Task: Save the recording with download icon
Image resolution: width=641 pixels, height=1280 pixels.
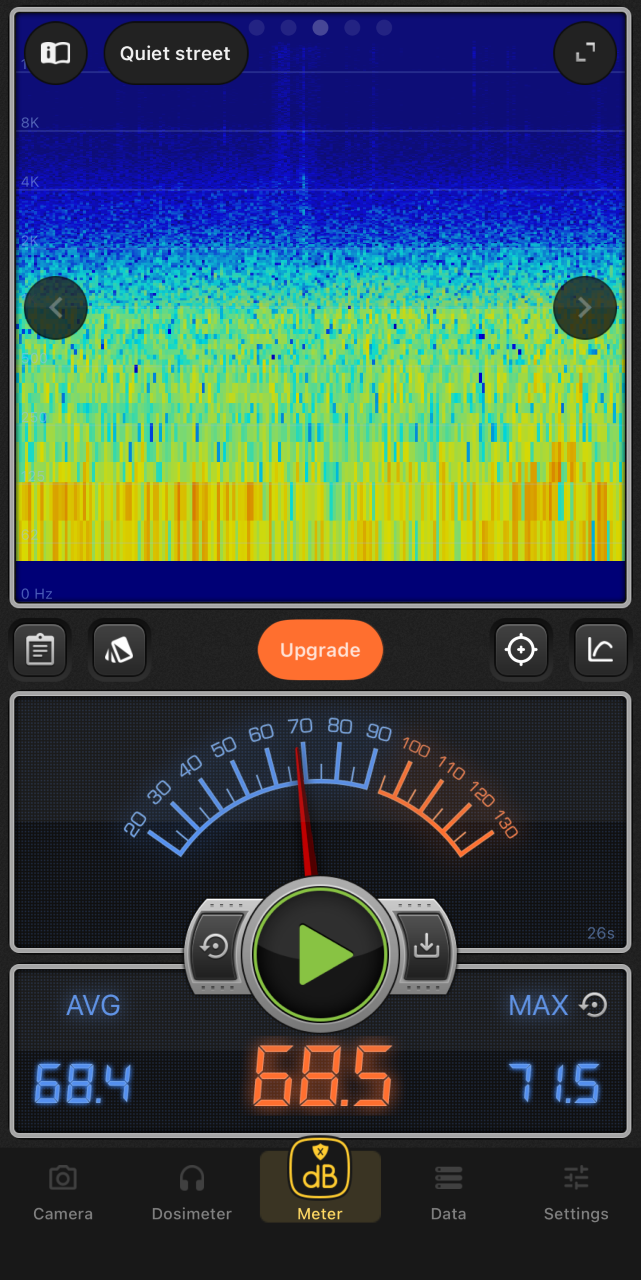Action: coord(426,946)
